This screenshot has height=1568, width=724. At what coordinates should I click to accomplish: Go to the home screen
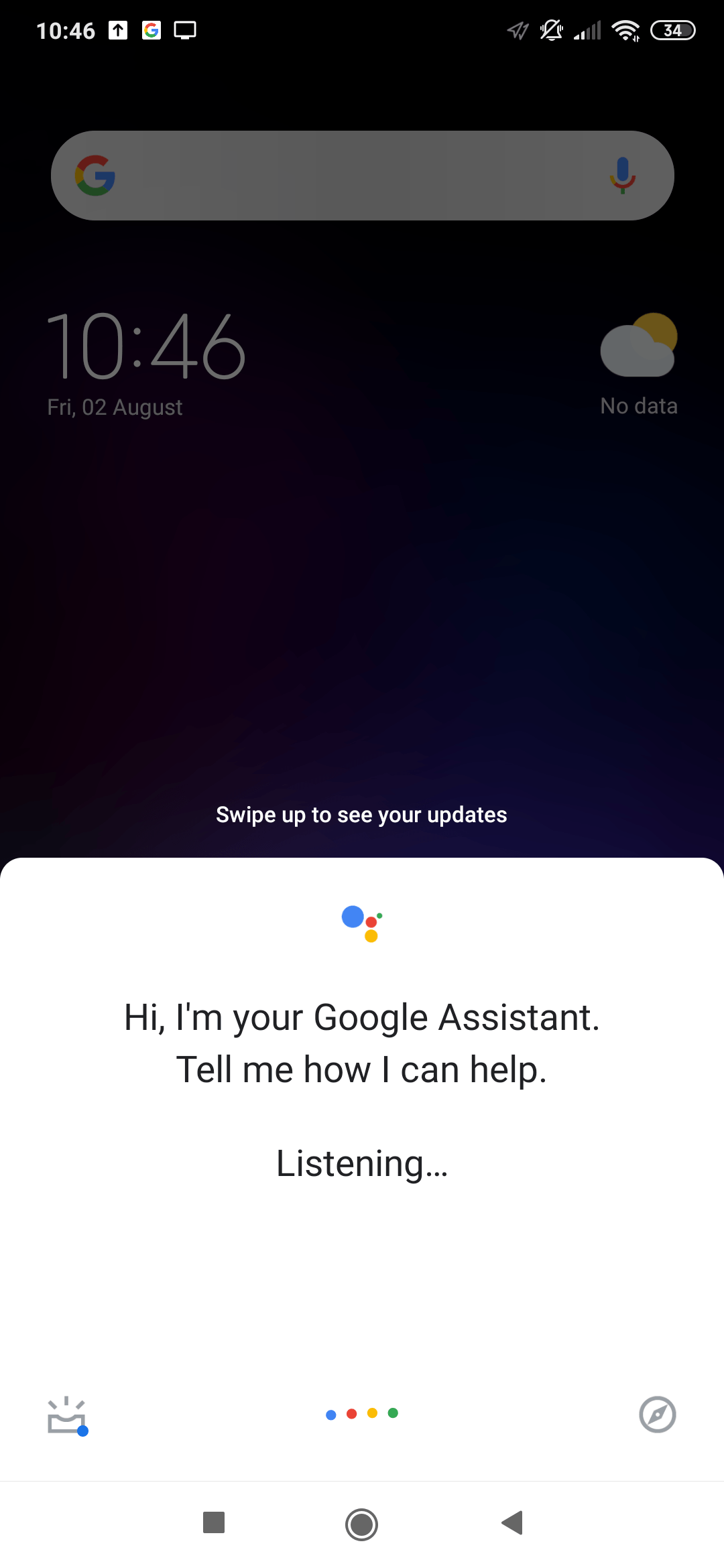point(362,1524)
